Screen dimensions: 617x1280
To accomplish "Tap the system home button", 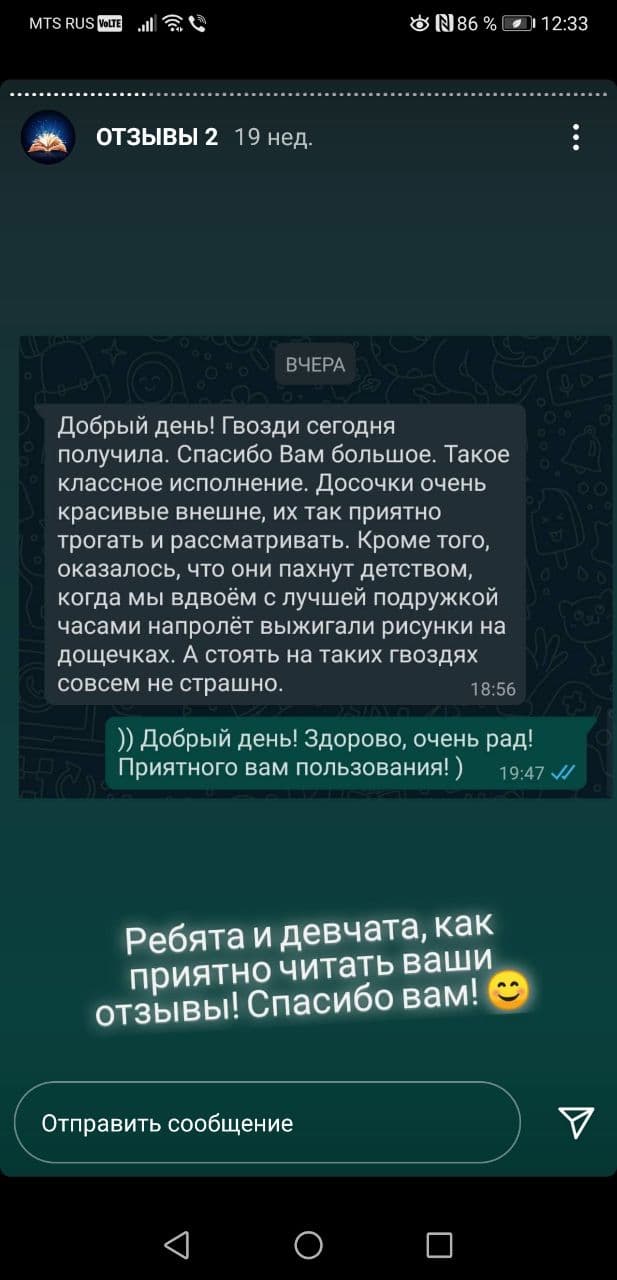I will [308, 1244].
